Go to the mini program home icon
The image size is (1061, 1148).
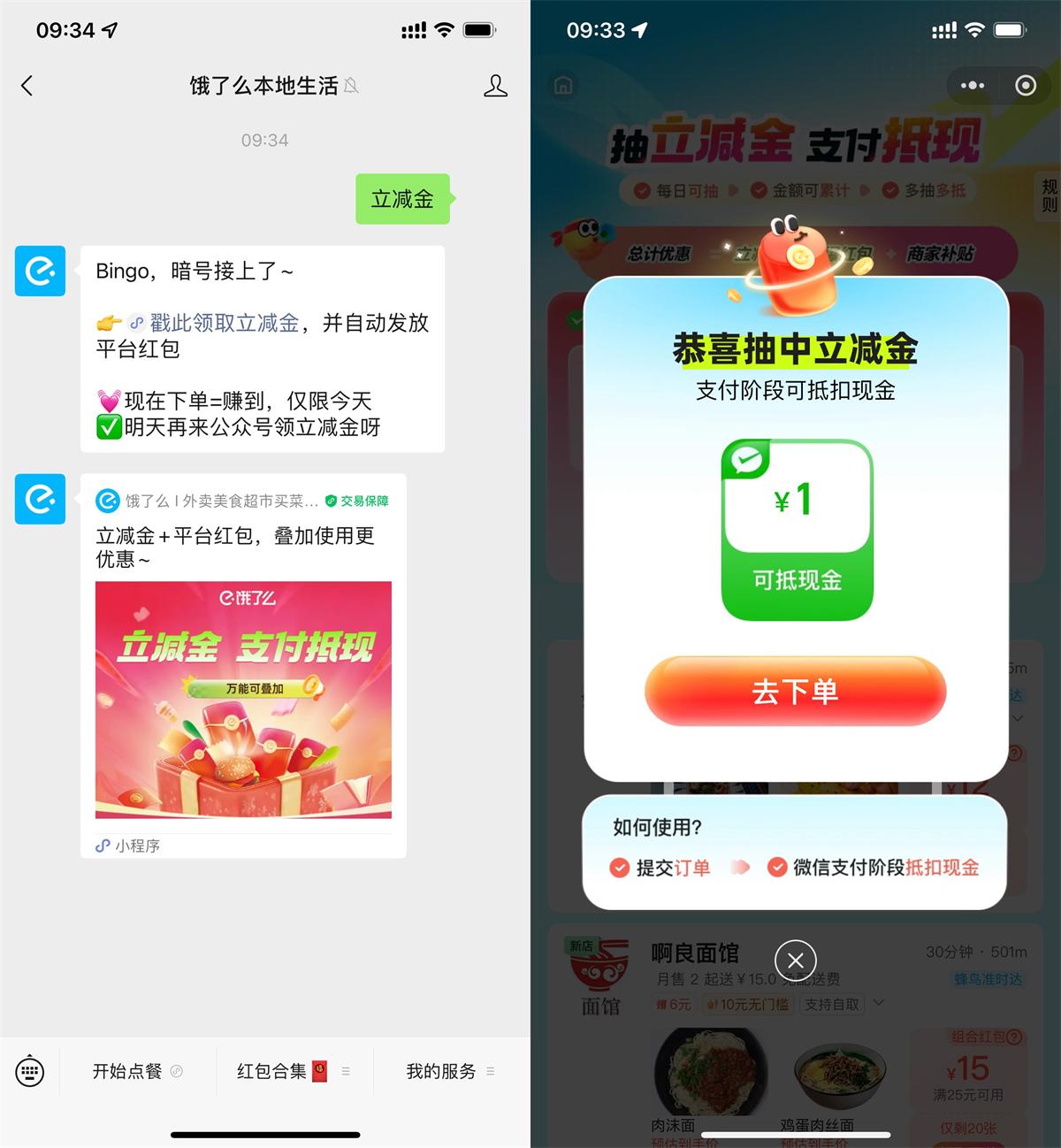click(563, 86)
